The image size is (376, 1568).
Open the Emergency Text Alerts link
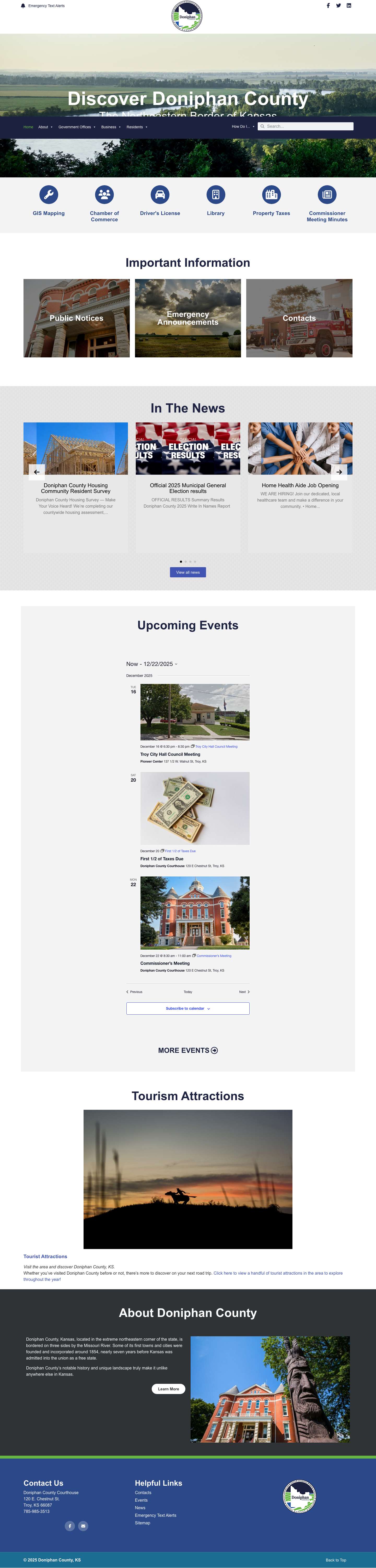(46, 6)
